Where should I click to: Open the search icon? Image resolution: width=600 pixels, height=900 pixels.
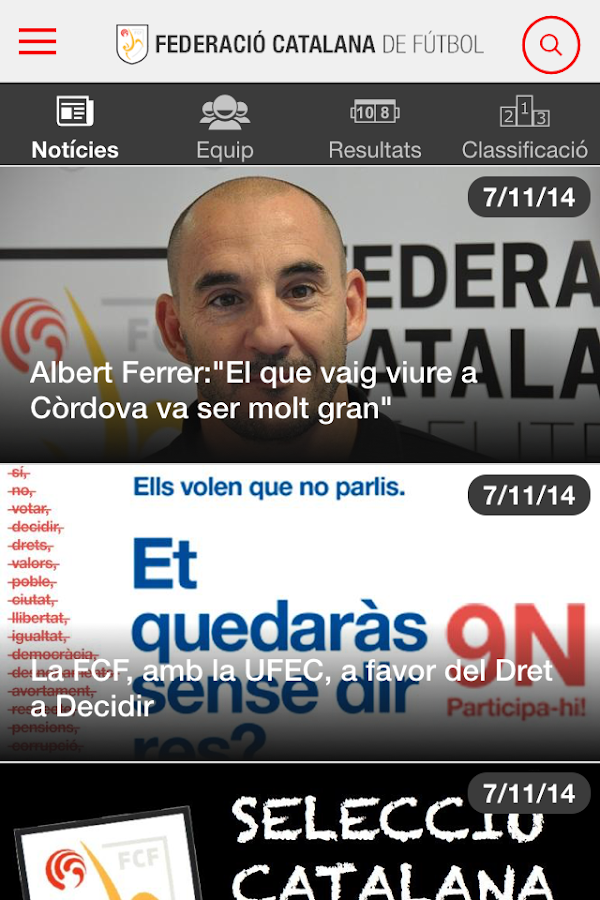550,45
